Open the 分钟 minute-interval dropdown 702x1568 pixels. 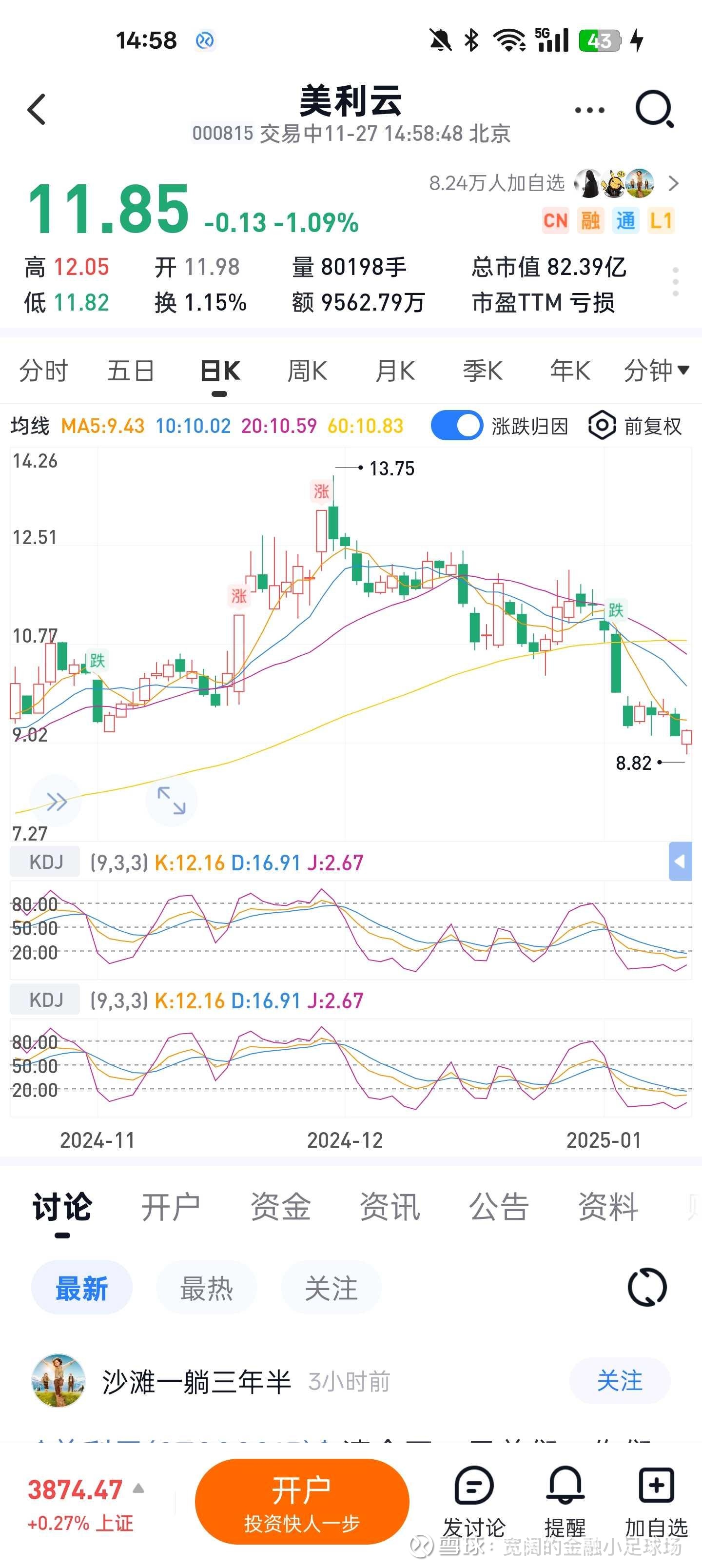656,371
